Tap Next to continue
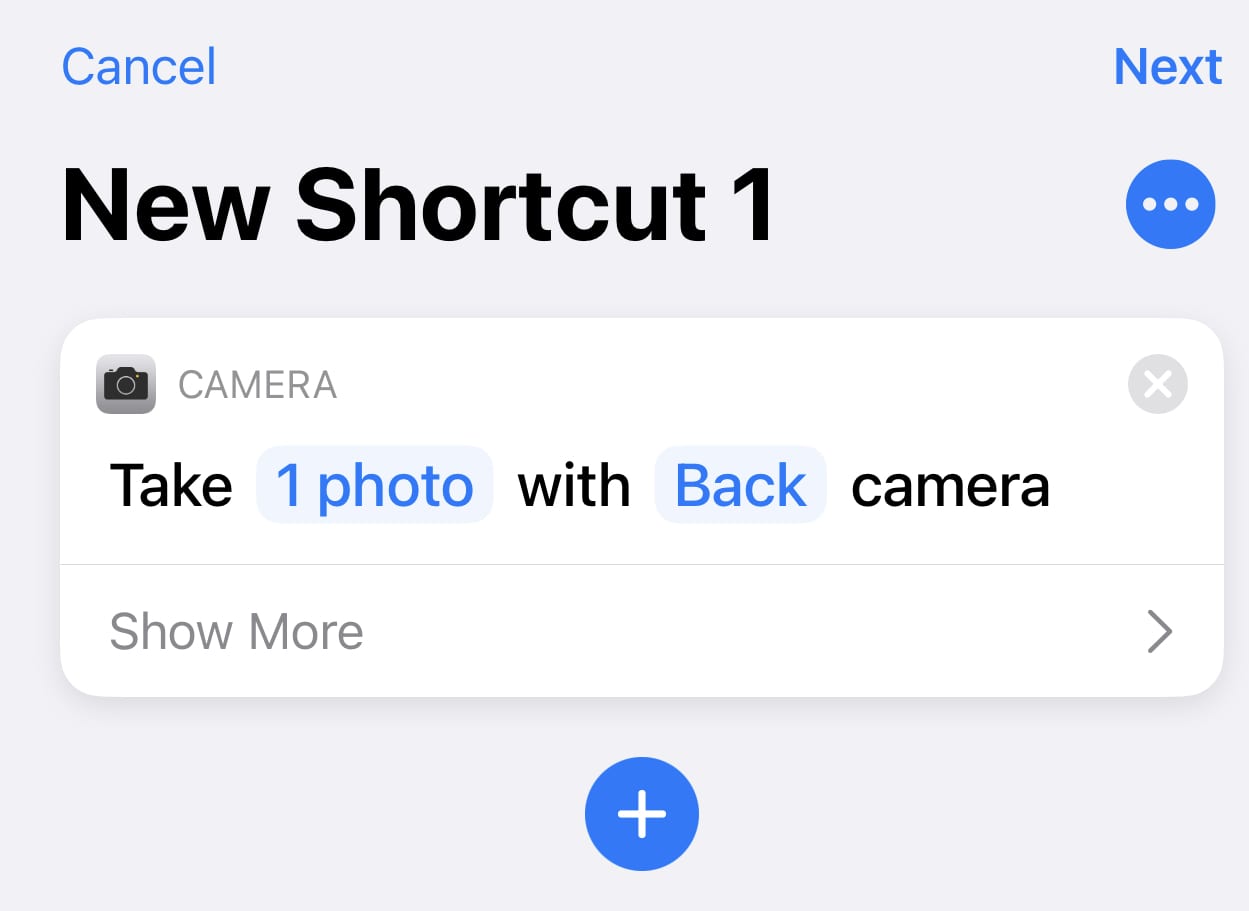The height and width of the screenshot is (911, 1249). (x=1167, y=67)
